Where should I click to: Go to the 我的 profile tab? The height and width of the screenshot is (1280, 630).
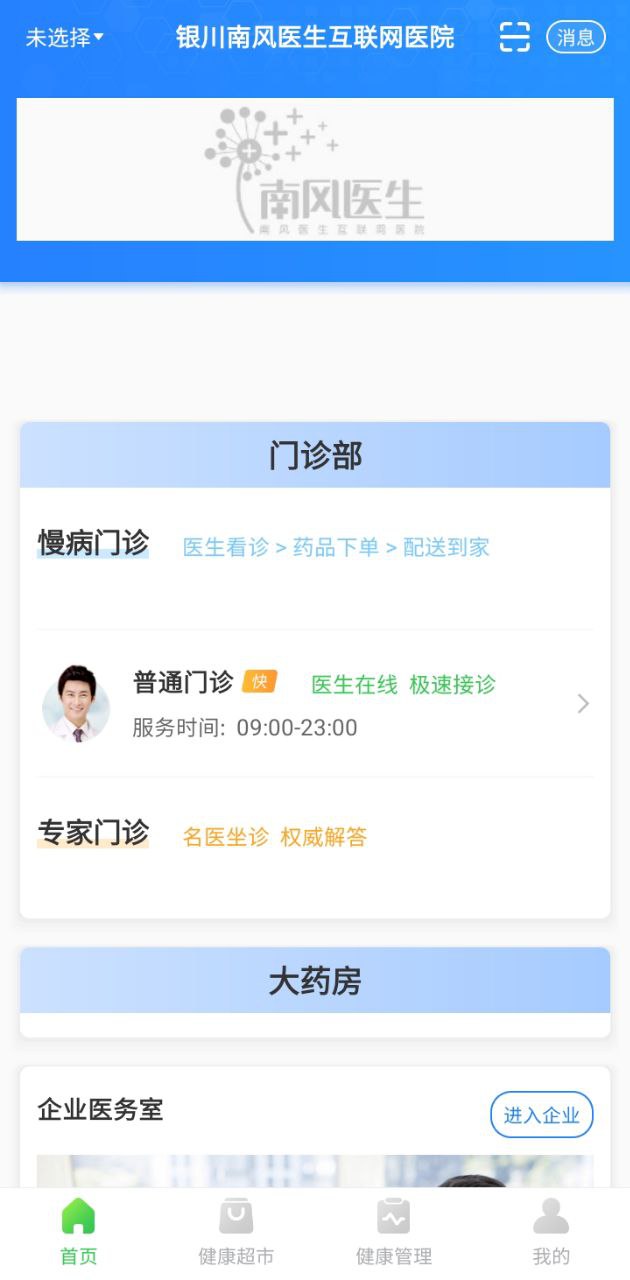tap(550, 1232)
